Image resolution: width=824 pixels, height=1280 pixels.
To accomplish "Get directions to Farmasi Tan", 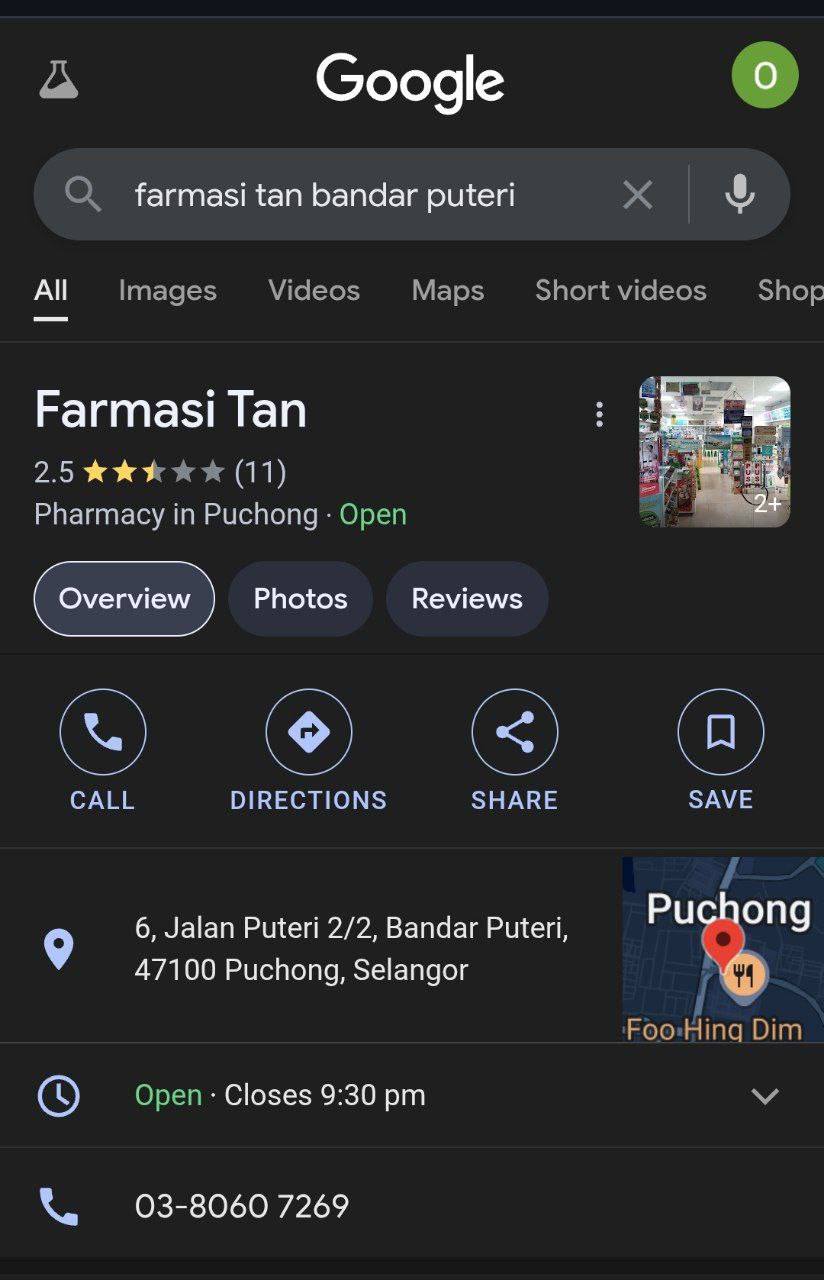I will click(308, 750).
